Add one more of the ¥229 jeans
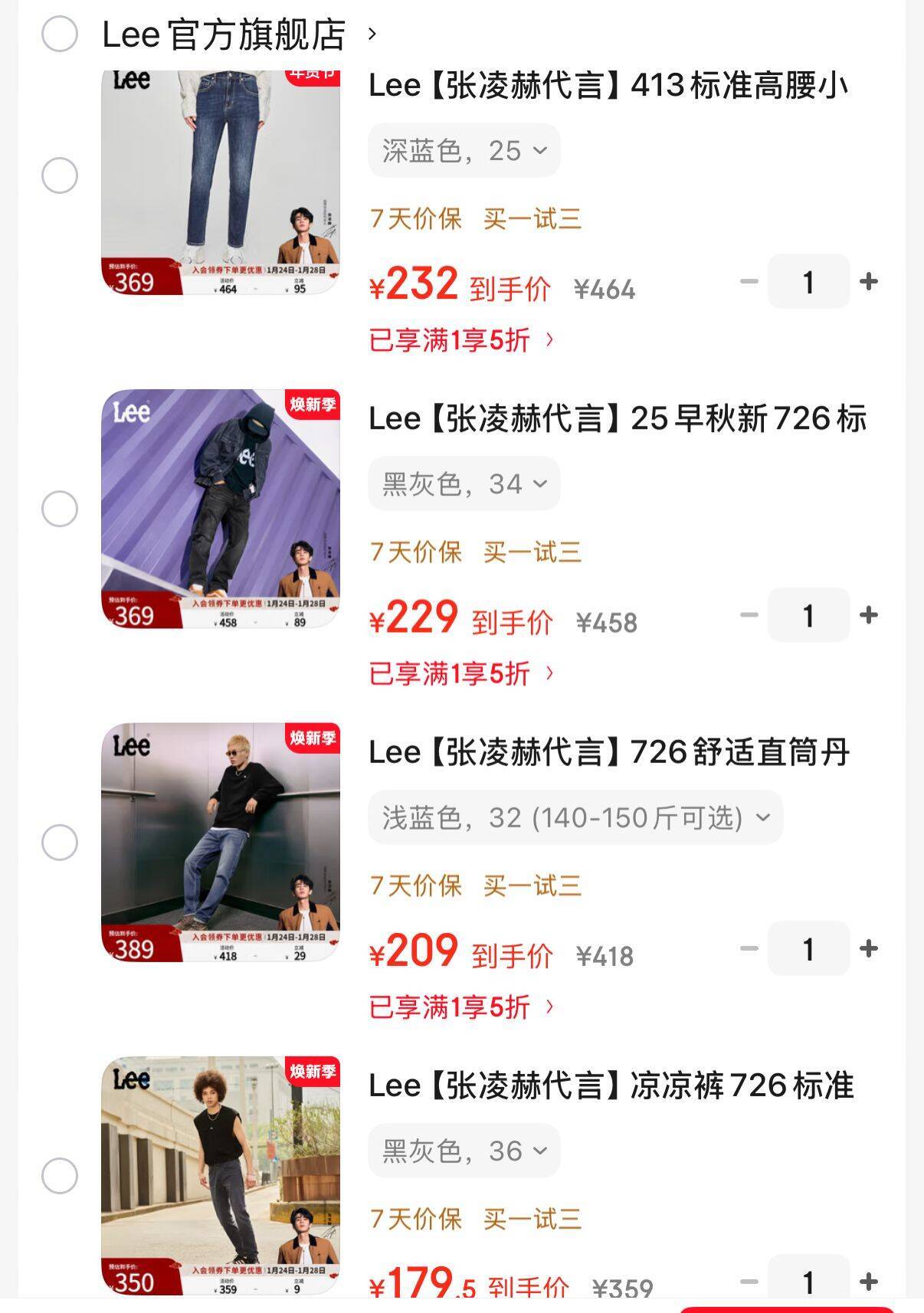The width and height of the screenshot is (924, 1313). point(869,615)
